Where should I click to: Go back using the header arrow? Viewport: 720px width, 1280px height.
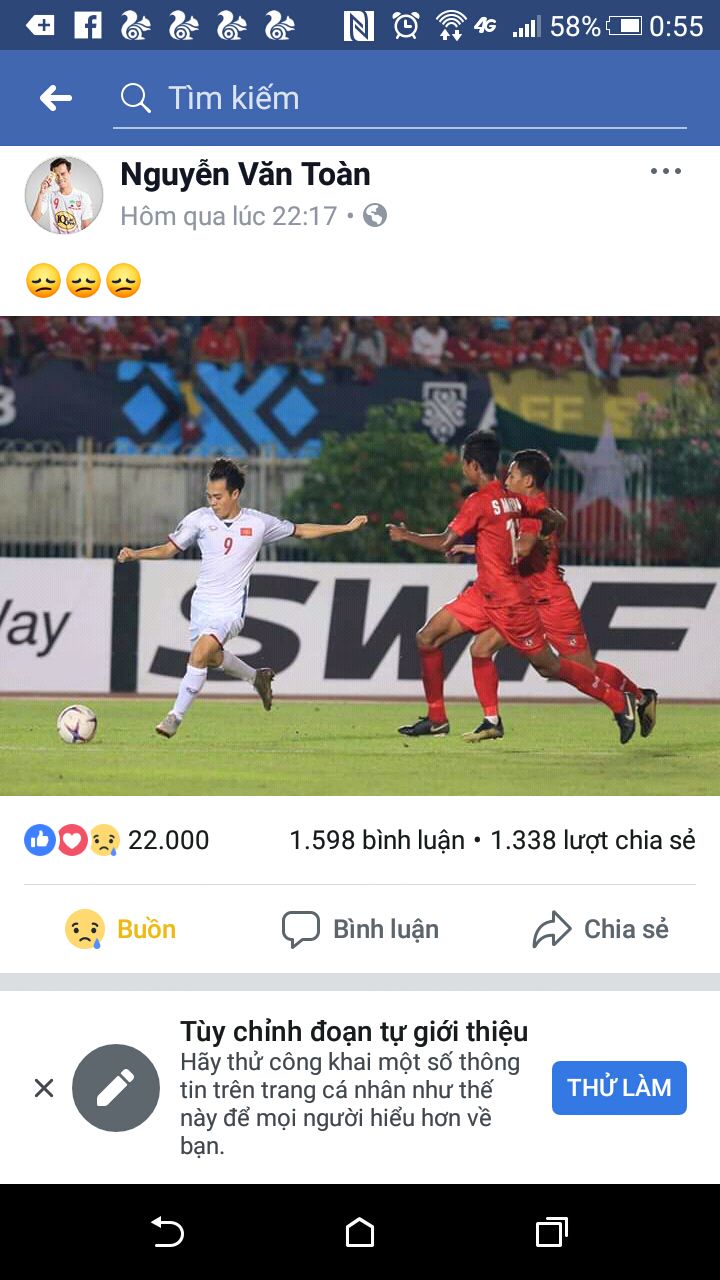click(x=56, y=98)
